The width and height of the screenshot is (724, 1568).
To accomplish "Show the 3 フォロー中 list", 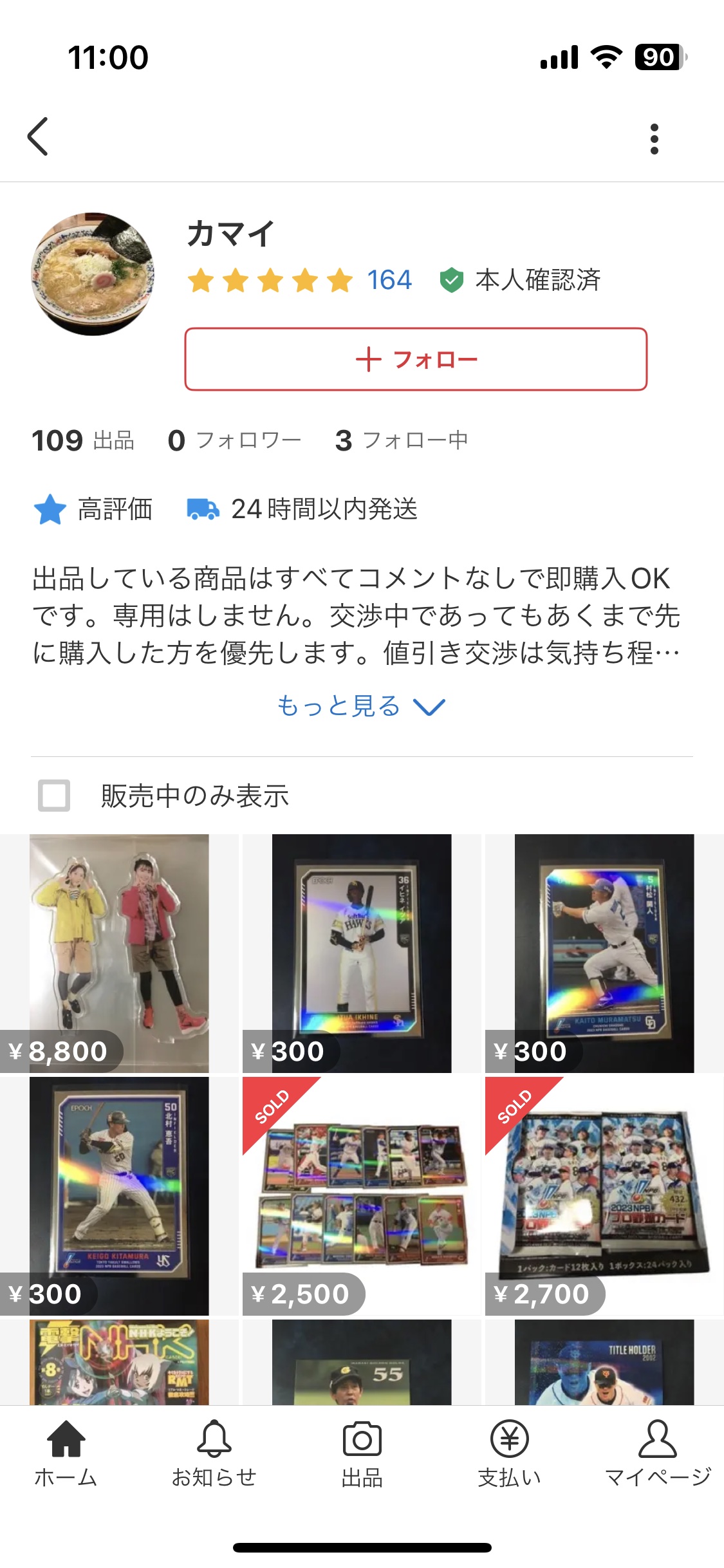I will tap(402, 440).
